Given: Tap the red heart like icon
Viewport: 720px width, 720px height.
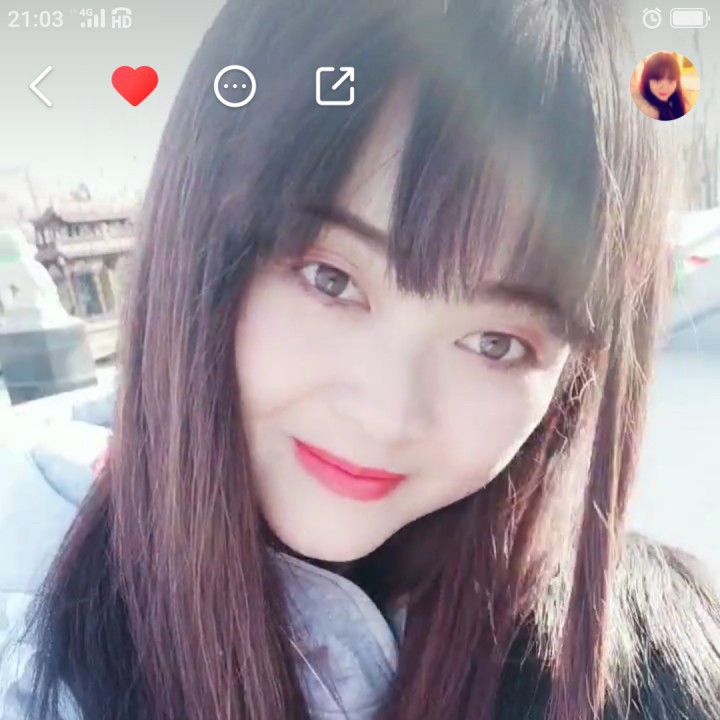Looking at the screenshot, I should pos(135,86).
